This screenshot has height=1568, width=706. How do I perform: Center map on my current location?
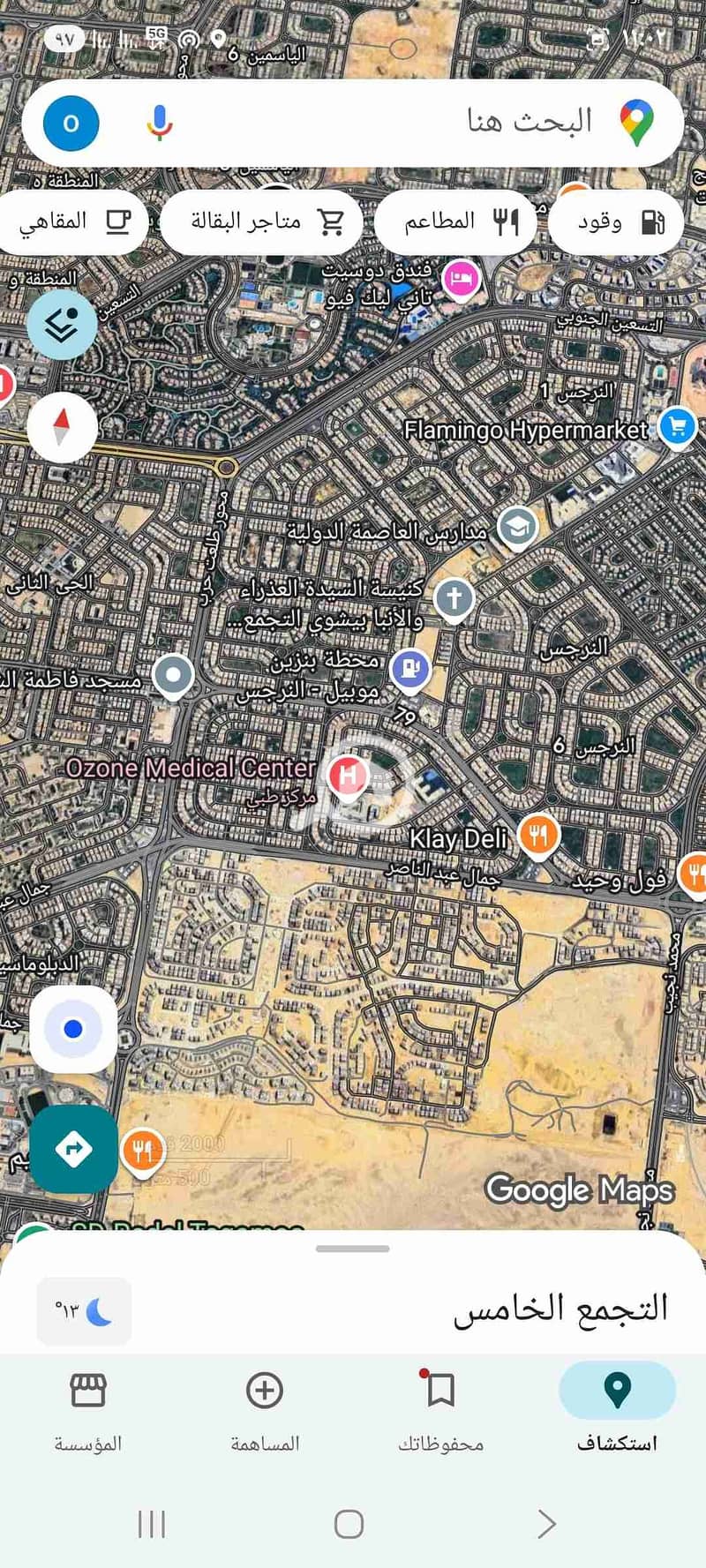point(73,1029)
